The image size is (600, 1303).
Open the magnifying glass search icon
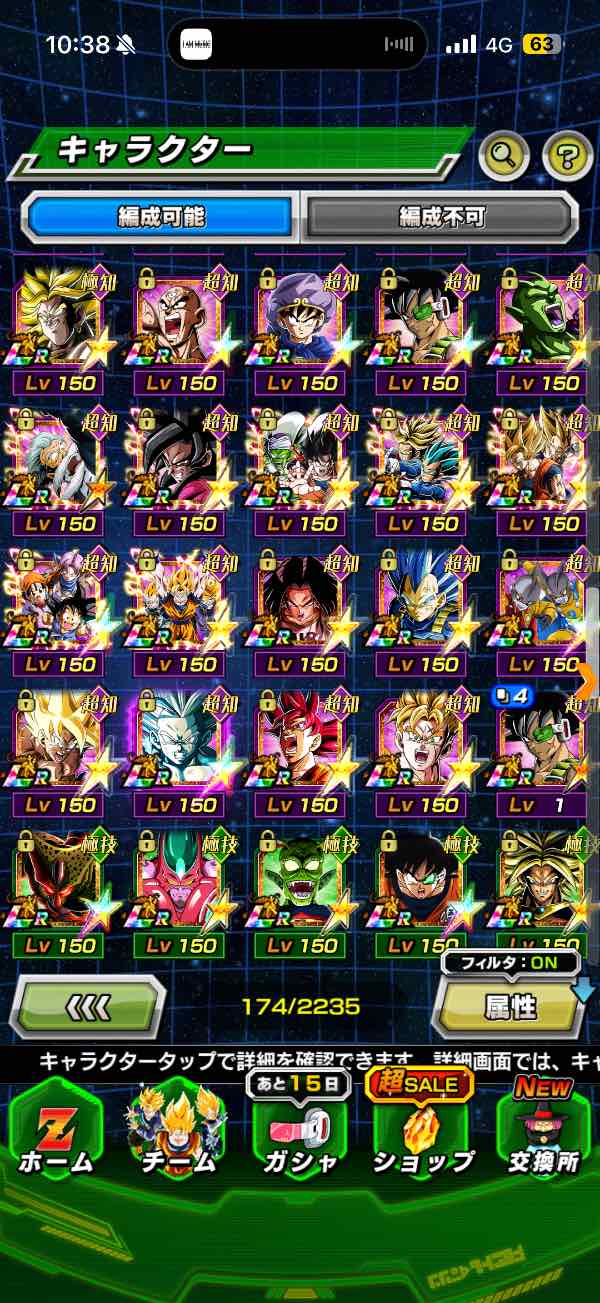point(504,155)
